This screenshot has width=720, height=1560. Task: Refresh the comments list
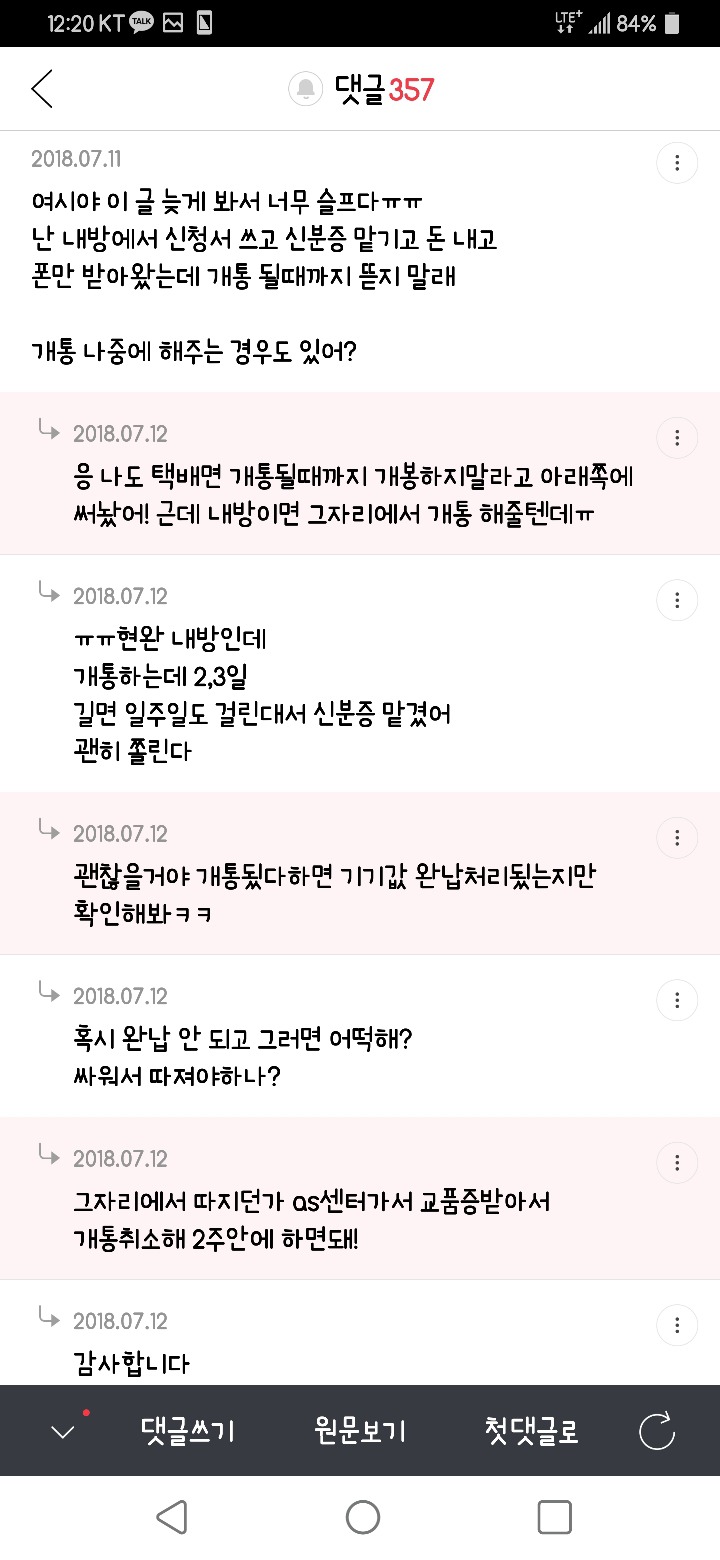point(657,1431)
